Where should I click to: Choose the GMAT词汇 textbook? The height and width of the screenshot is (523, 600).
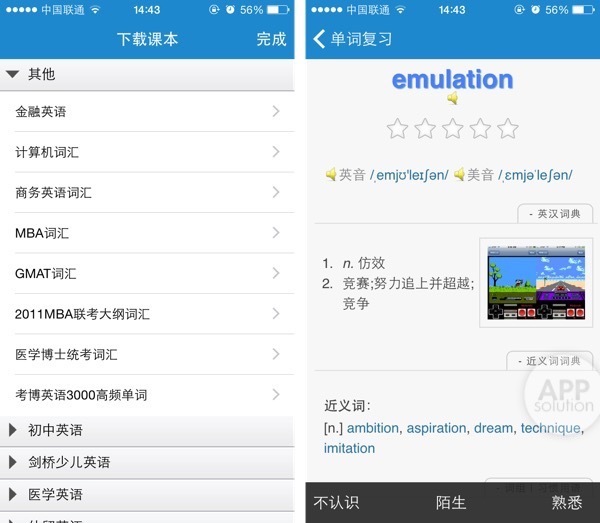point(146,273)
